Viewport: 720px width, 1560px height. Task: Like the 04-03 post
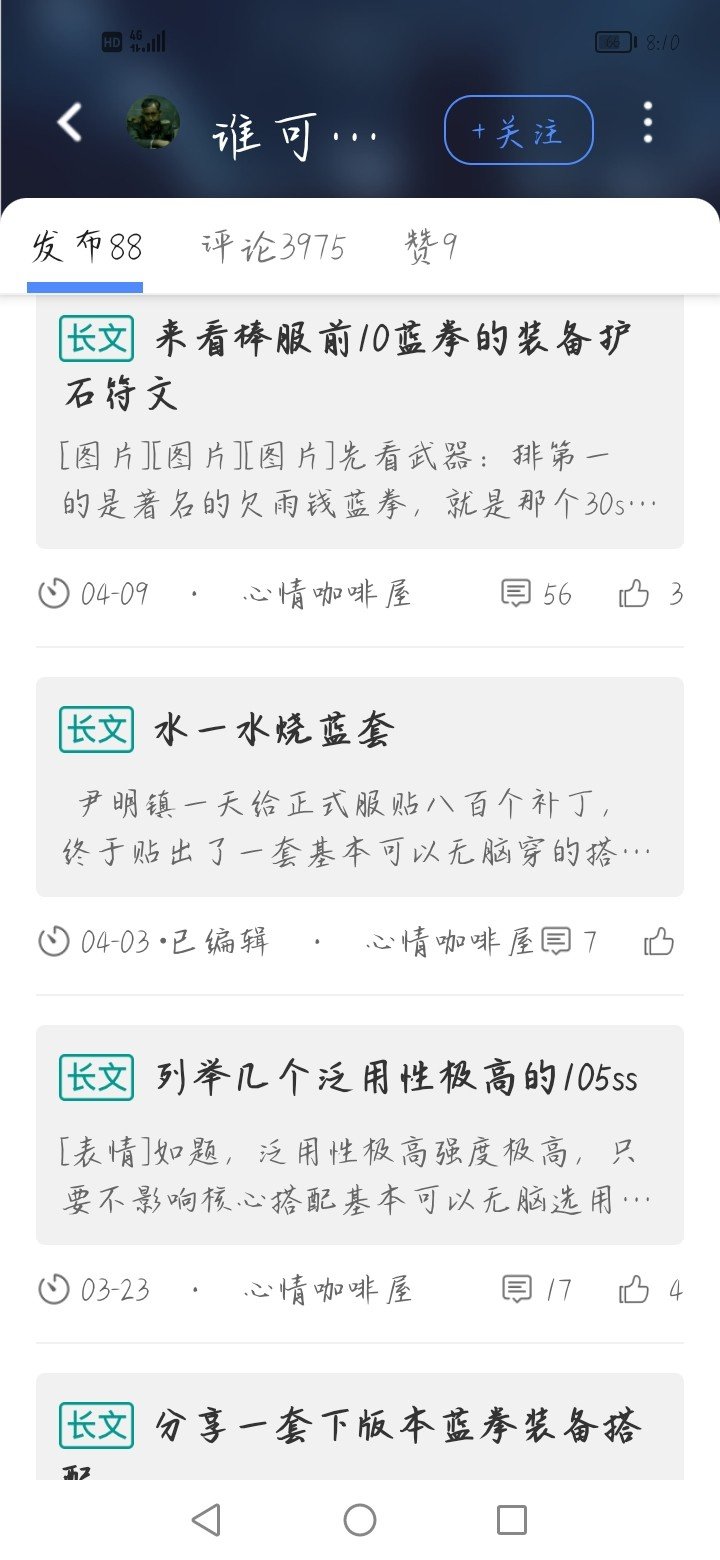[659, 942]
